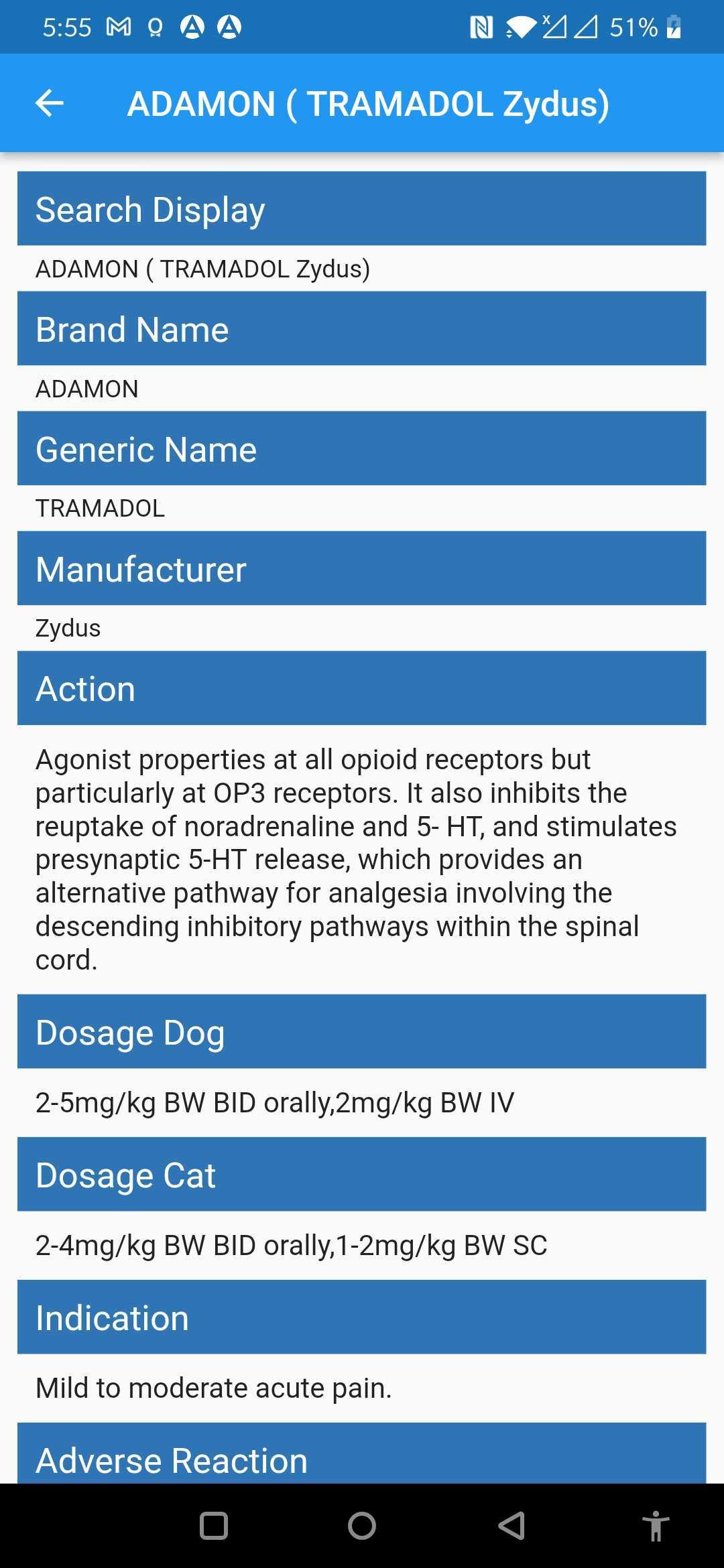The height and width of the screenshot is (1568, 724).
Task: Open recent apps from the navigation bar
Action: click(x=214, y=1526)
